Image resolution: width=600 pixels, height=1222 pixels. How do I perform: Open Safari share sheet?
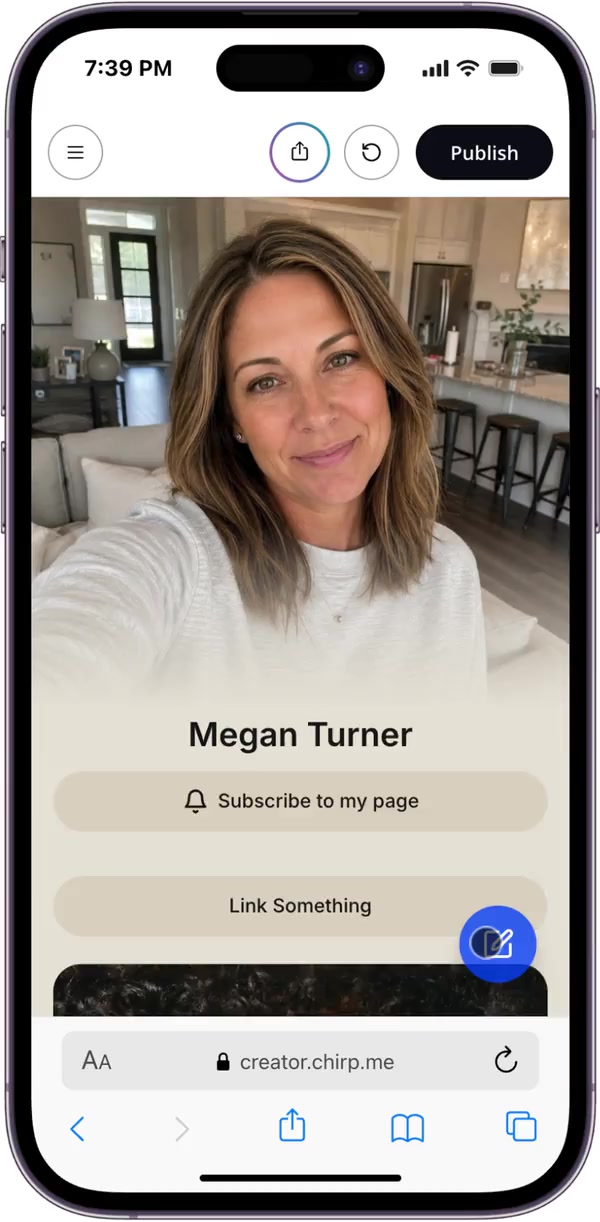(291, 1126)
